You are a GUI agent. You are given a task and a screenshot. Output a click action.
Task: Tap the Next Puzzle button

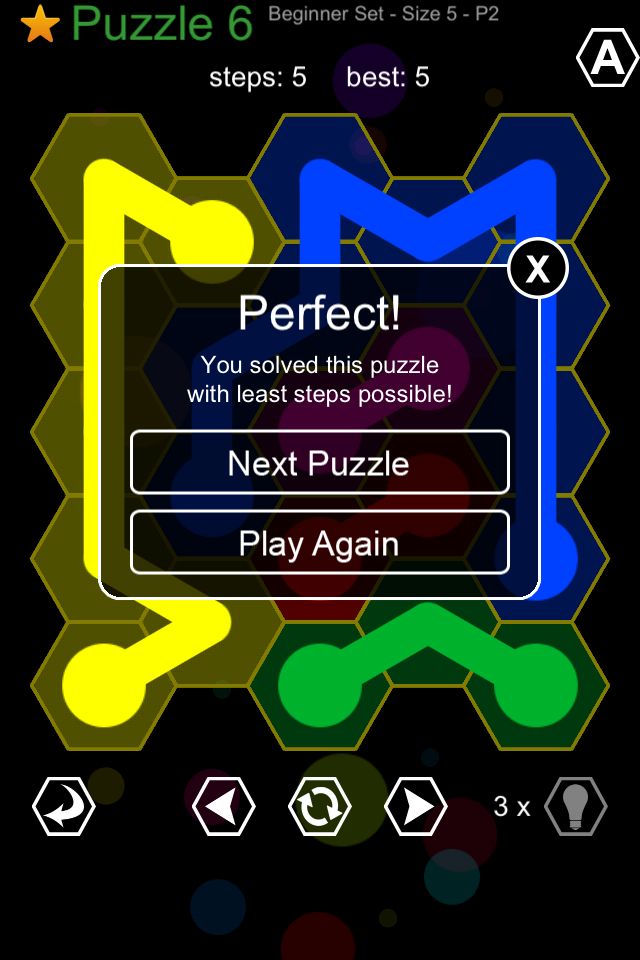319,463
